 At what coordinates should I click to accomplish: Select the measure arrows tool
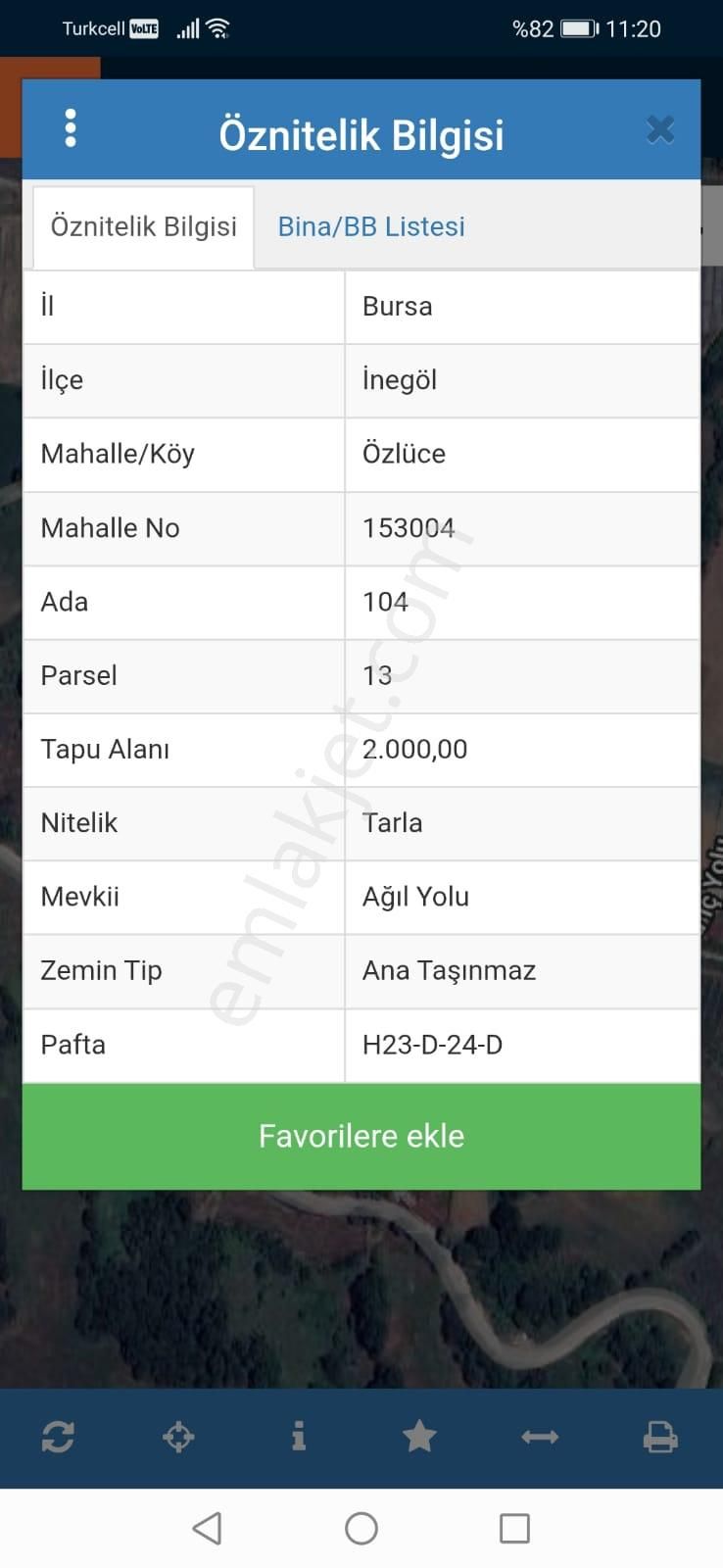tap(540, 1437)
